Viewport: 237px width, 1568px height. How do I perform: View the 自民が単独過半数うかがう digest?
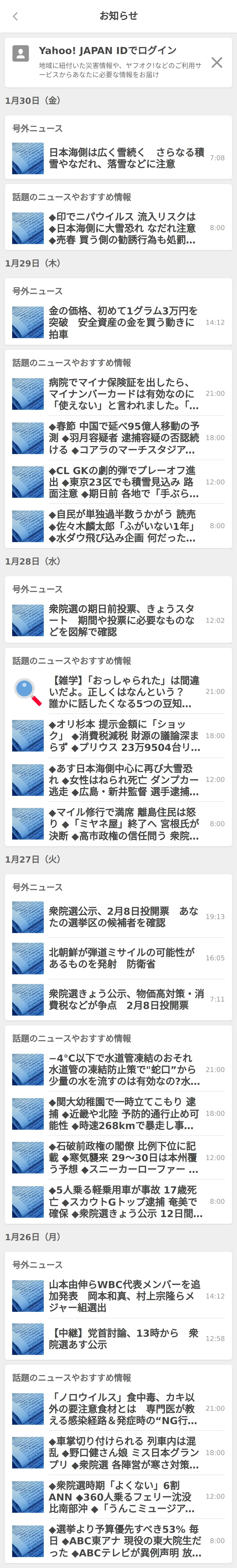(x=118, y=526)
